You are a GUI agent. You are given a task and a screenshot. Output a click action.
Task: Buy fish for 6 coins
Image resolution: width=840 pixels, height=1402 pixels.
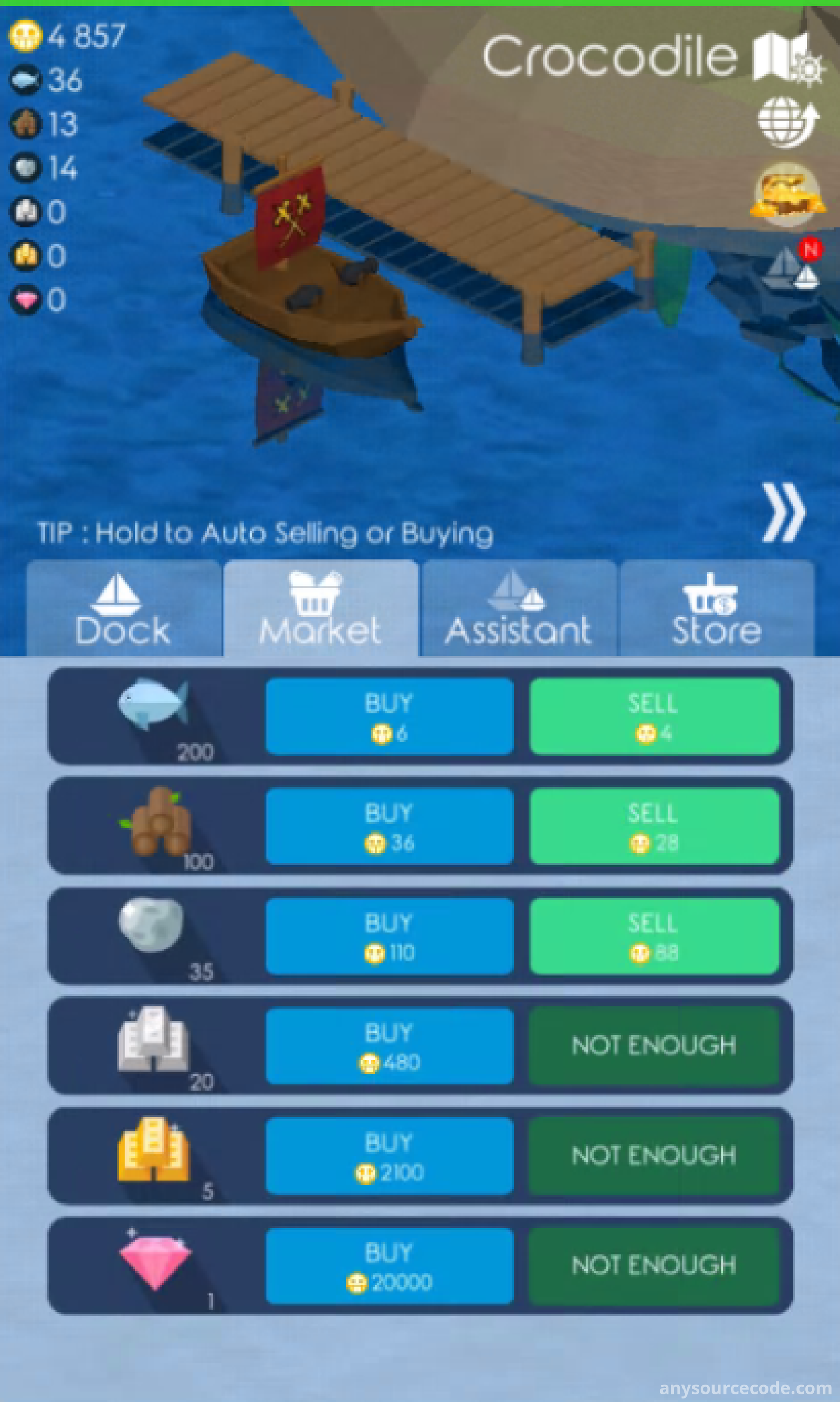tap(390, 716)
